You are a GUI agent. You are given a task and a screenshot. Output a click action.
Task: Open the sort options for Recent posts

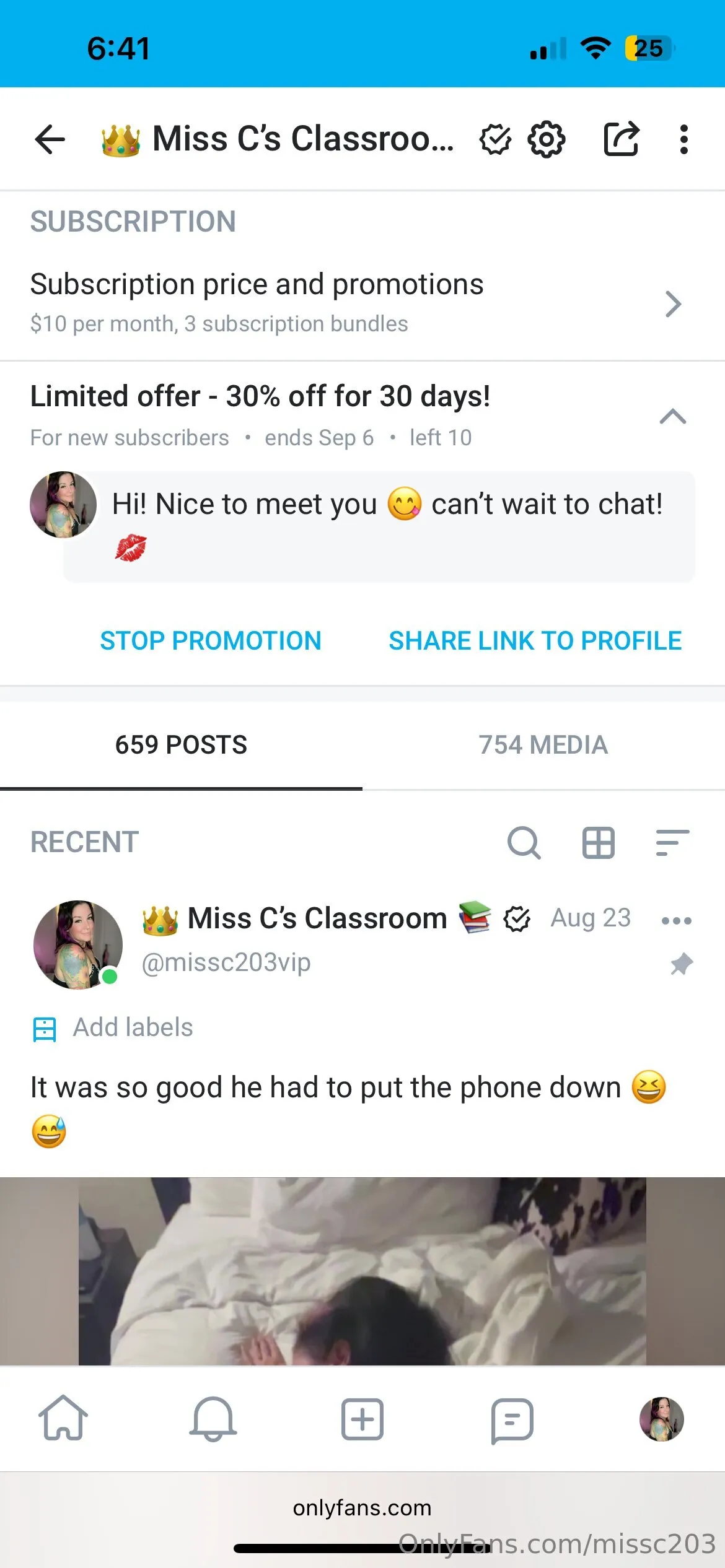671,842
